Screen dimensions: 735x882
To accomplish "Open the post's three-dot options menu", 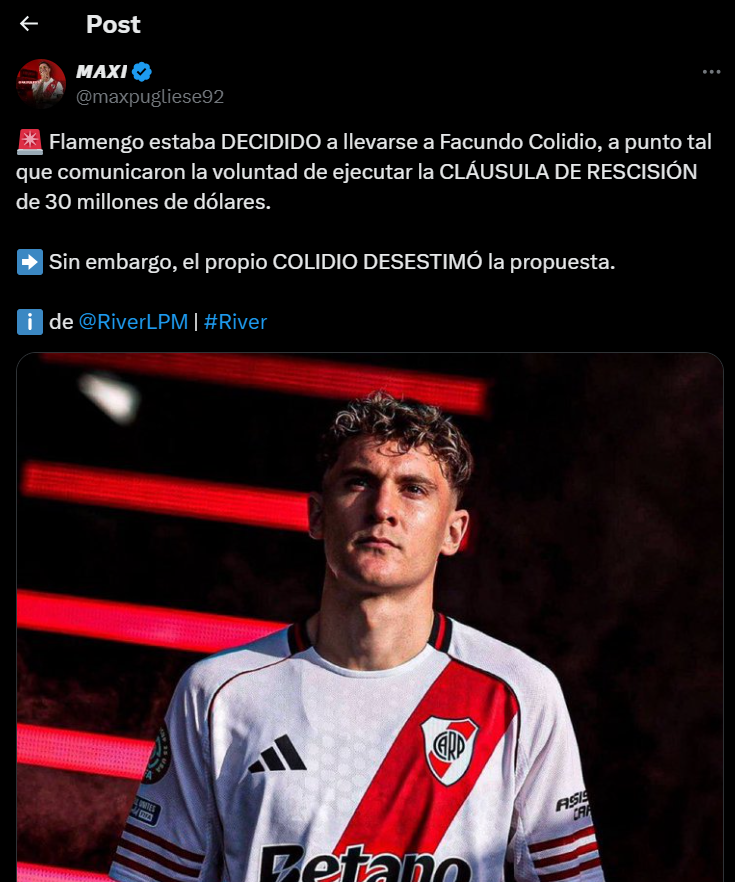I will point(711,73).
